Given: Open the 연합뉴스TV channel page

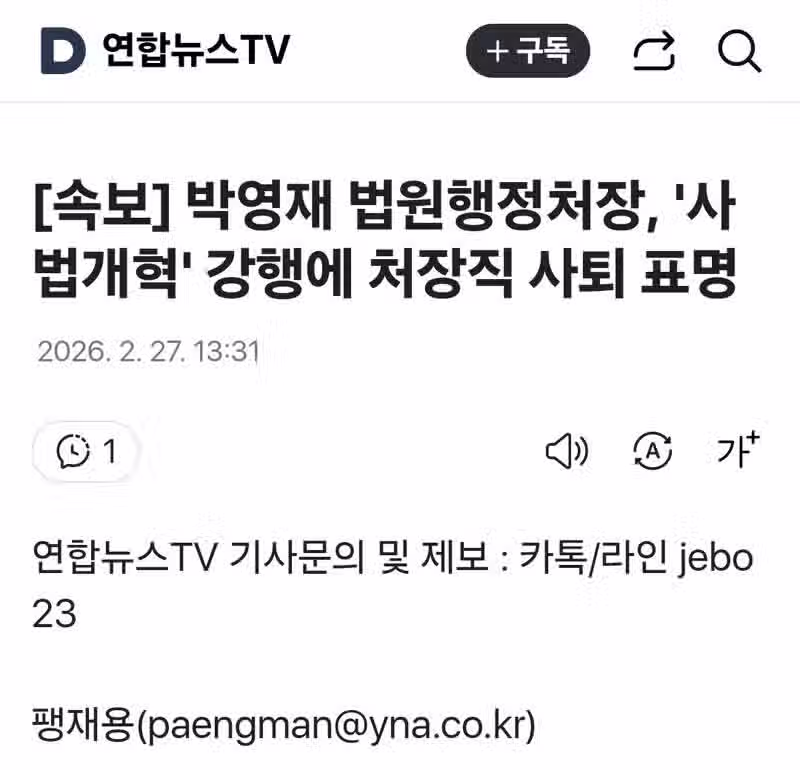Looking at the screenshot, I should click(x=165, y=50).
